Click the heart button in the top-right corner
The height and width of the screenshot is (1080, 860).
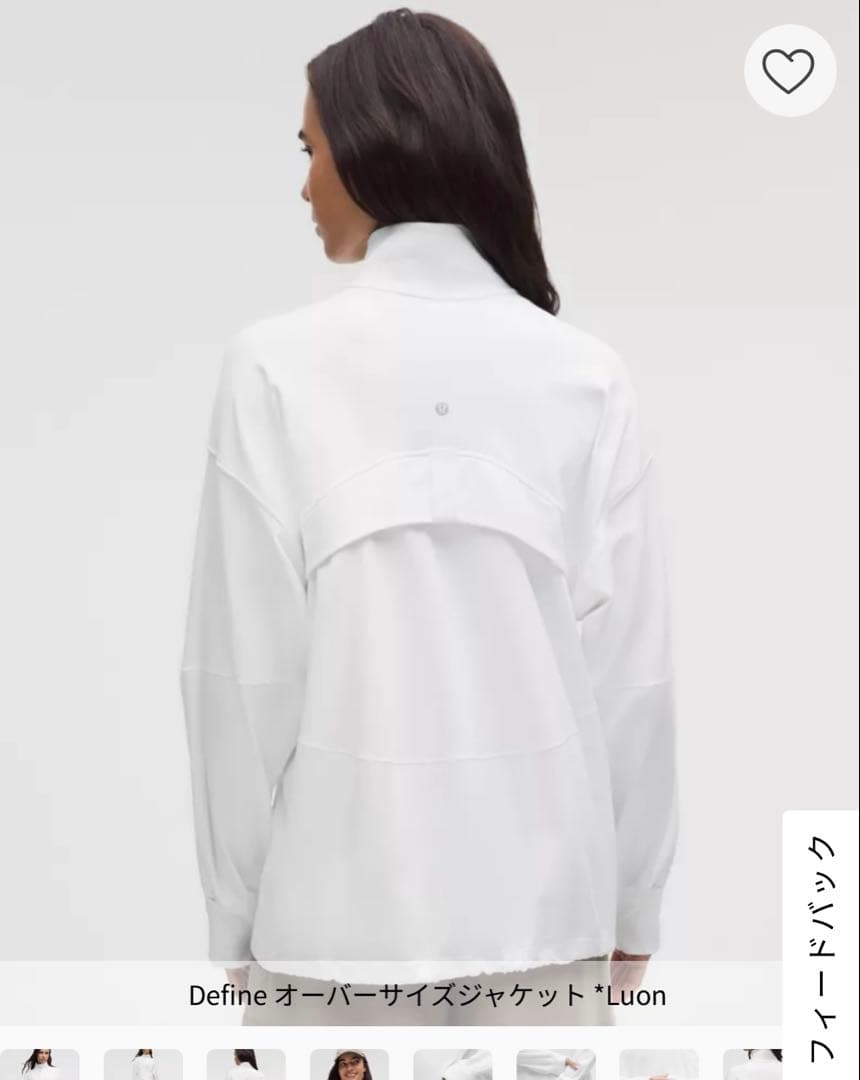click(x=790, y=71)
